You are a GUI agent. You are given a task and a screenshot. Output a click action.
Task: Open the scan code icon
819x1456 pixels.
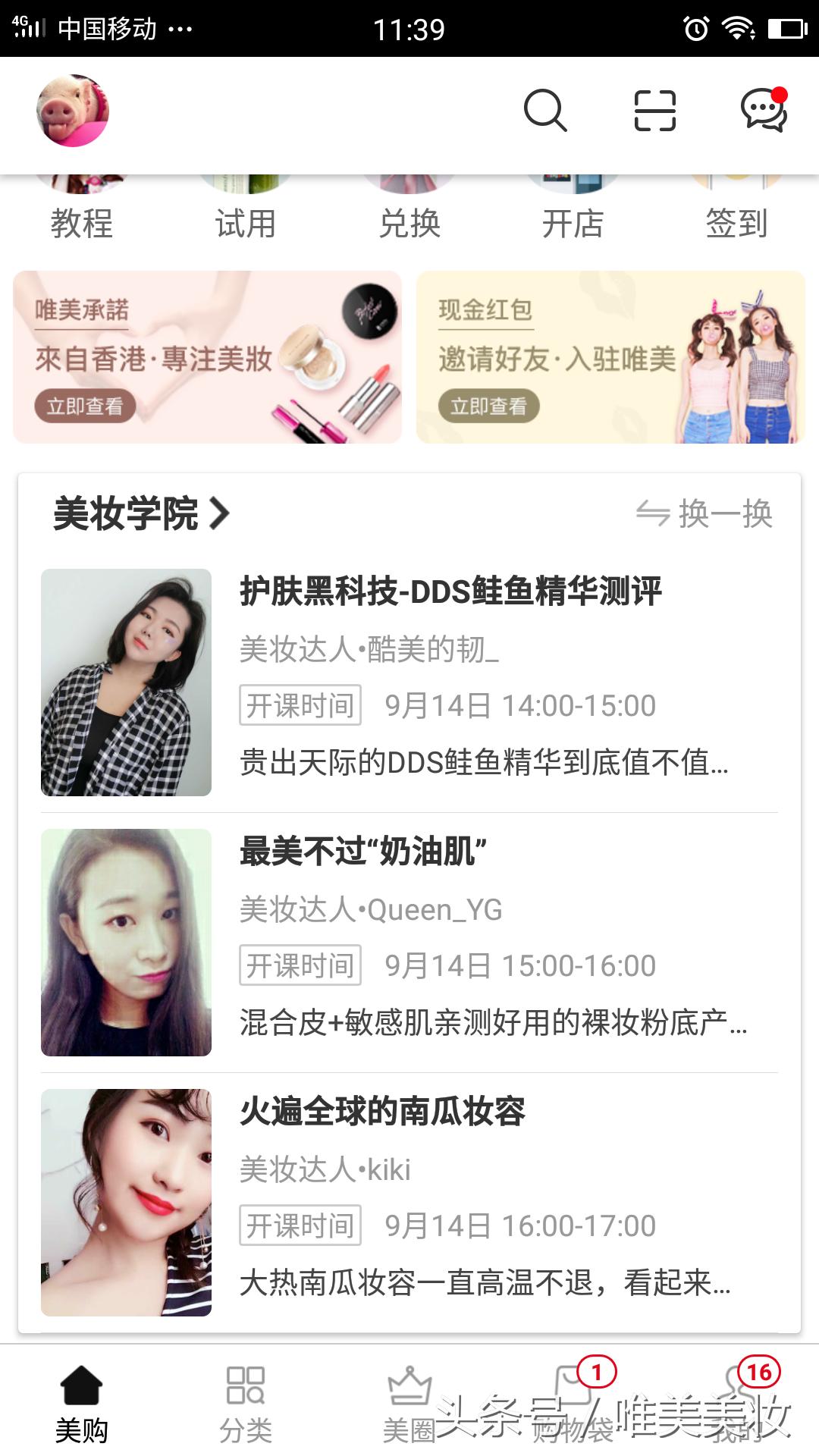click(x=655, y=111)
